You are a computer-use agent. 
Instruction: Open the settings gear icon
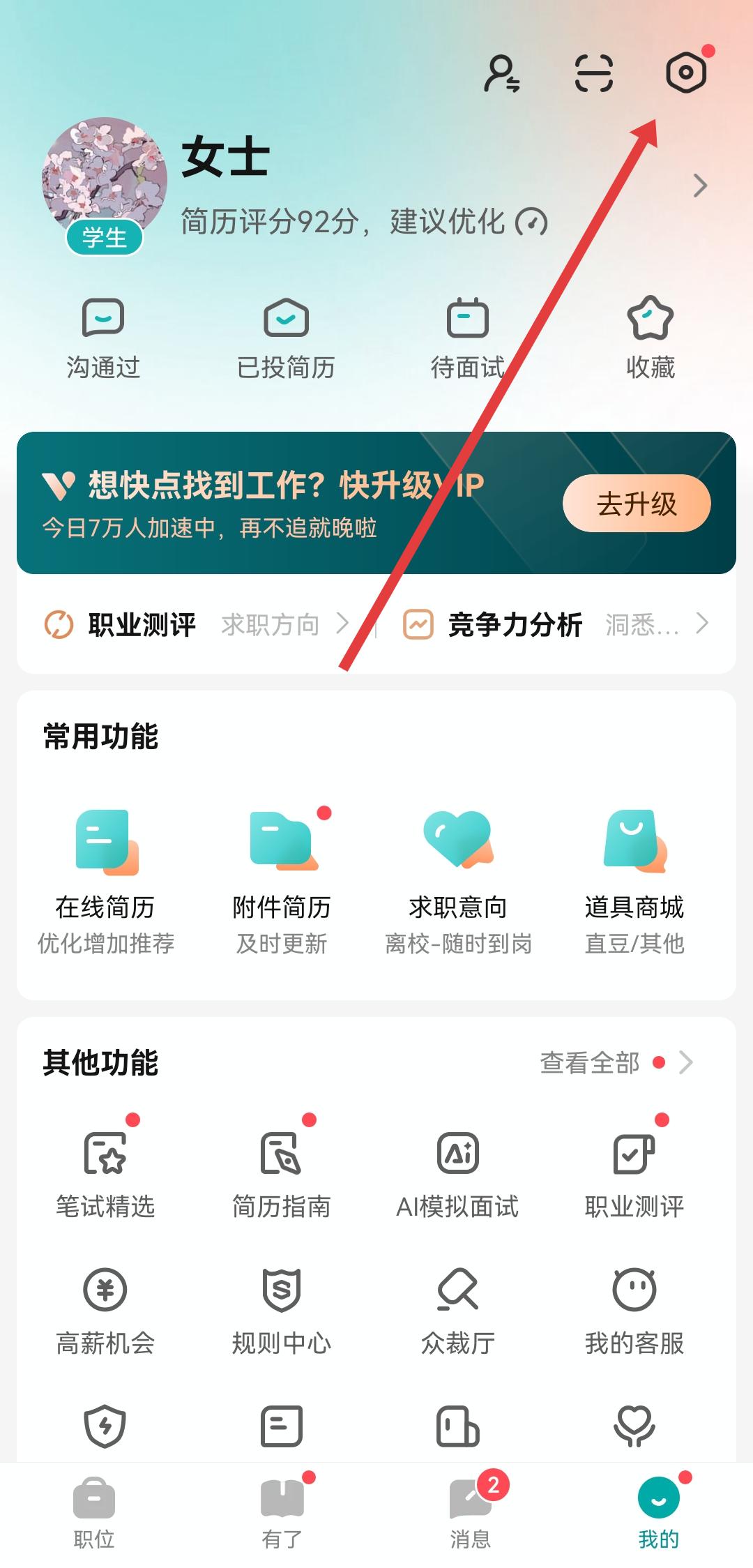[x=686, y=73]
